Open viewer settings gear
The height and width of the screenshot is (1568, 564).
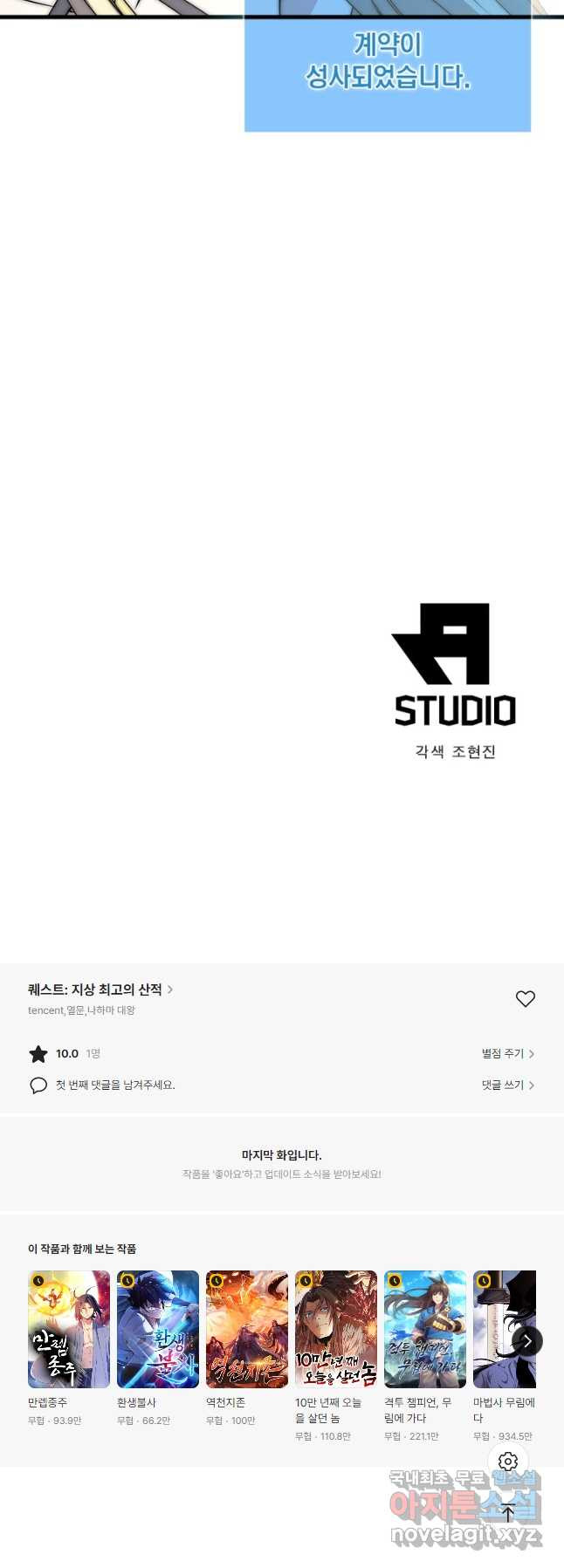(508, 1462)
